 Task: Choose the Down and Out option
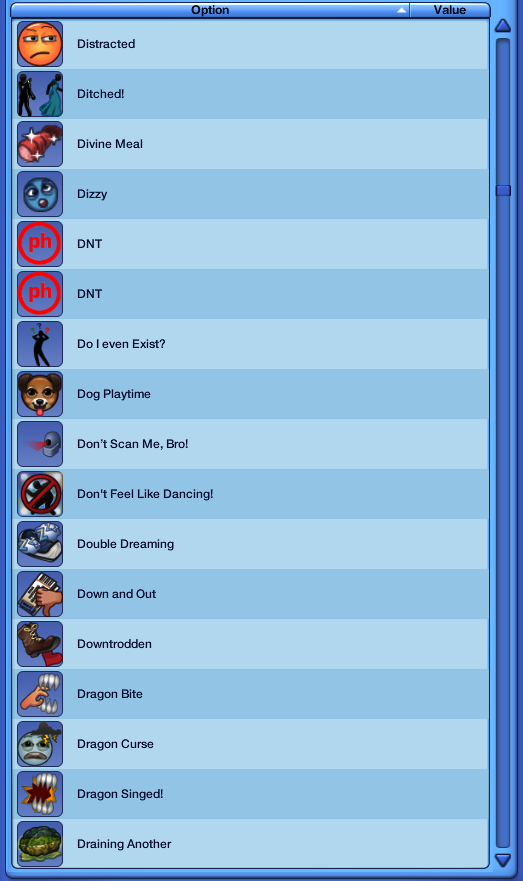251,594
